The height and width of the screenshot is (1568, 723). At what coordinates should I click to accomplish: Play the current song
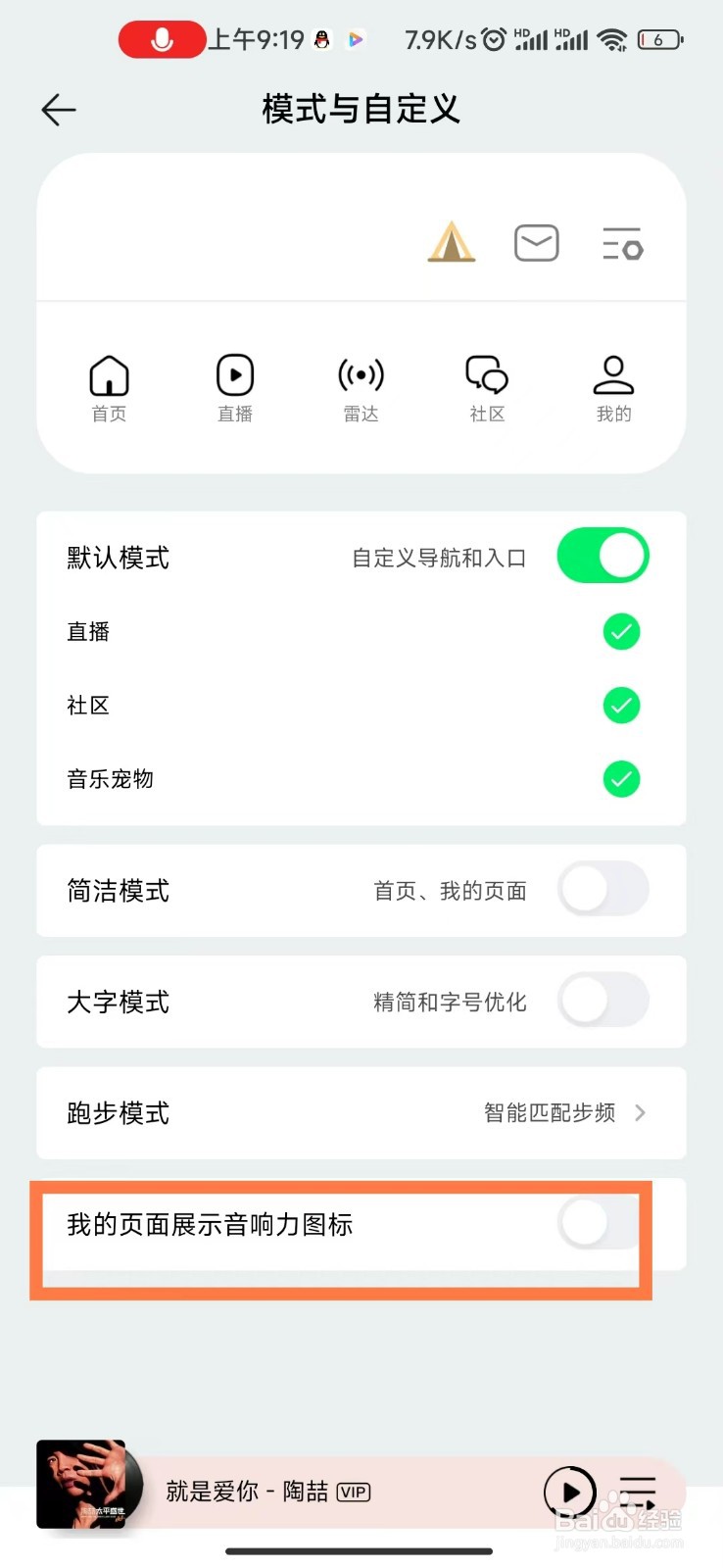click(x=570, y=1492)
